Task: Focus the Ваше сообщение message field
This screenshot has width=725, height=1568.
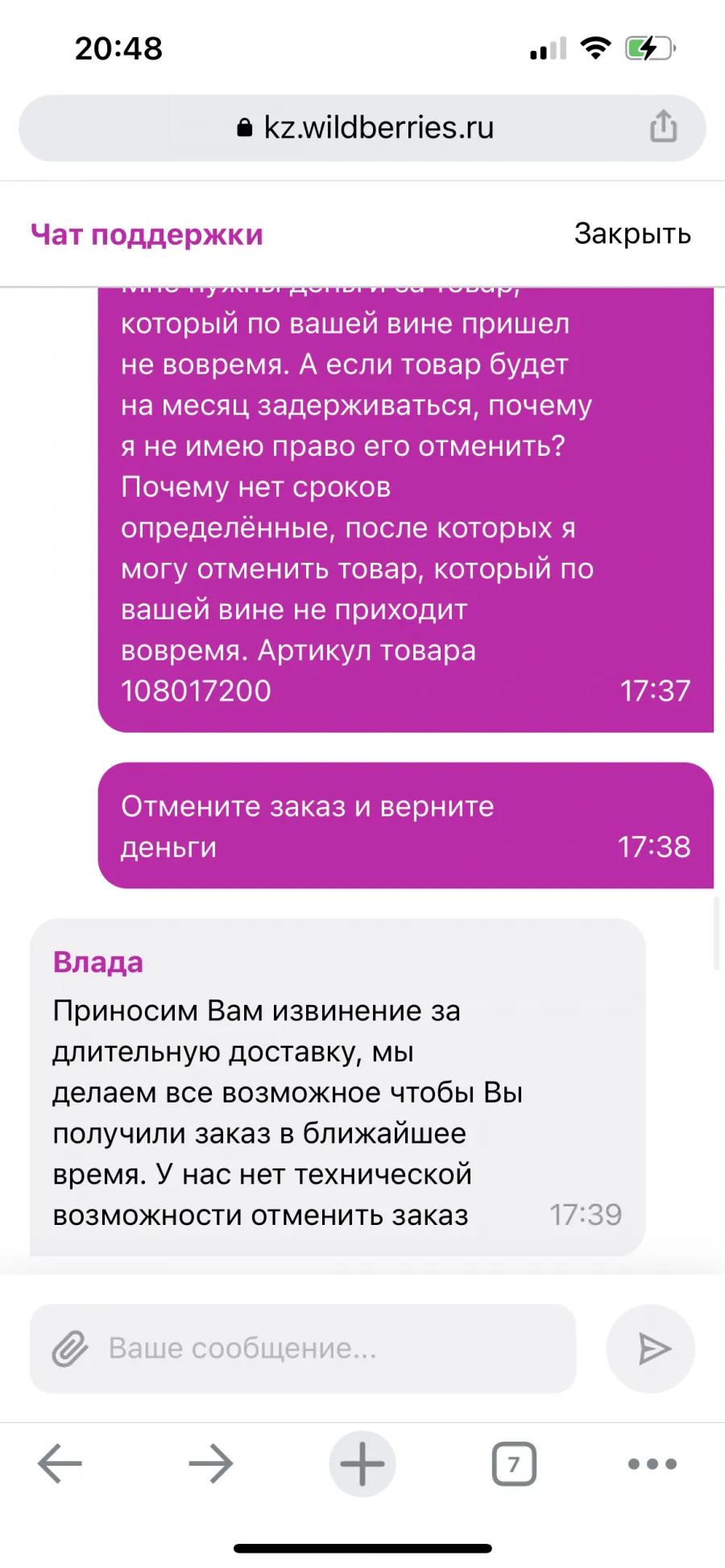Action: point(303,1349)
